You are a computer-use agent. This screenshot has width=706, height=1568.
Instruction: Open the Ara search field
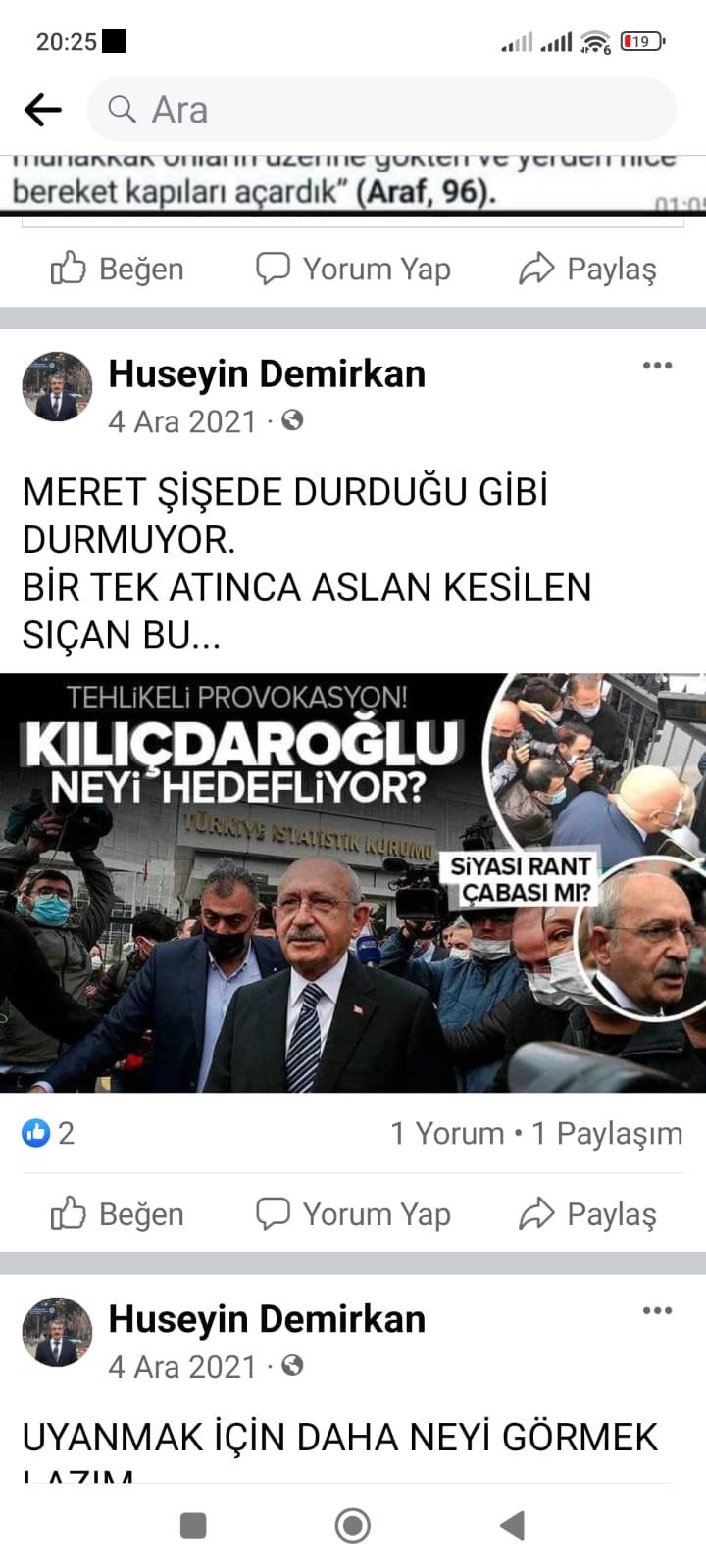(x=381, y=110)
